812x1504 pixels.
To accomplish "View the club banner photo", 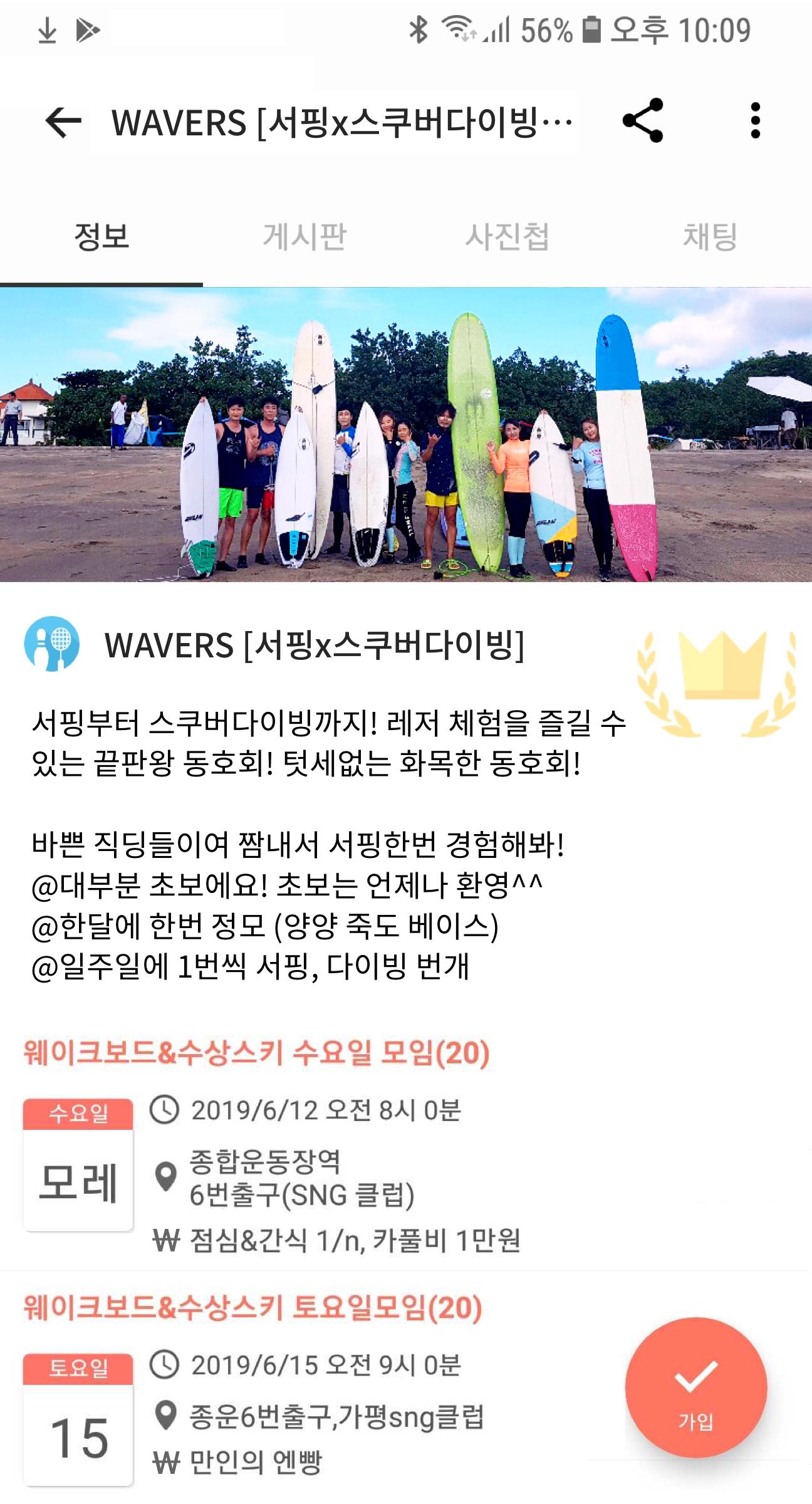I will click(406, 435).
